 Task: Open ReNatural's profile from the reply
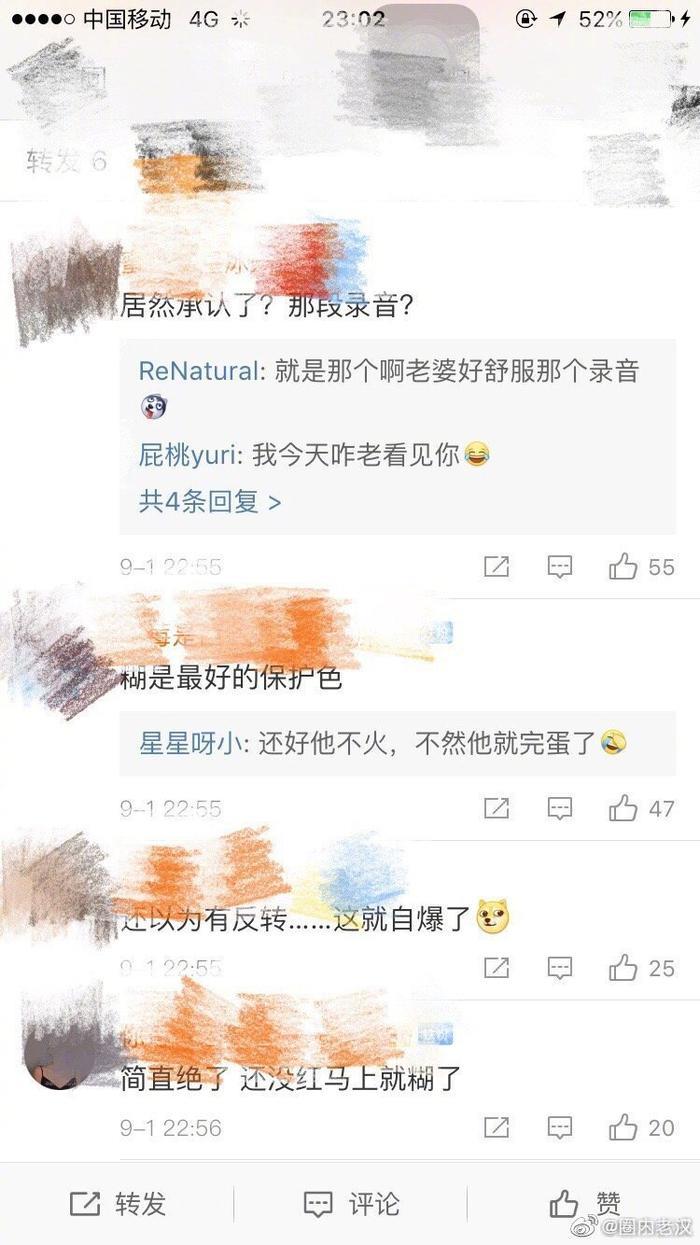pyautogui.click(x=197, y=371)
